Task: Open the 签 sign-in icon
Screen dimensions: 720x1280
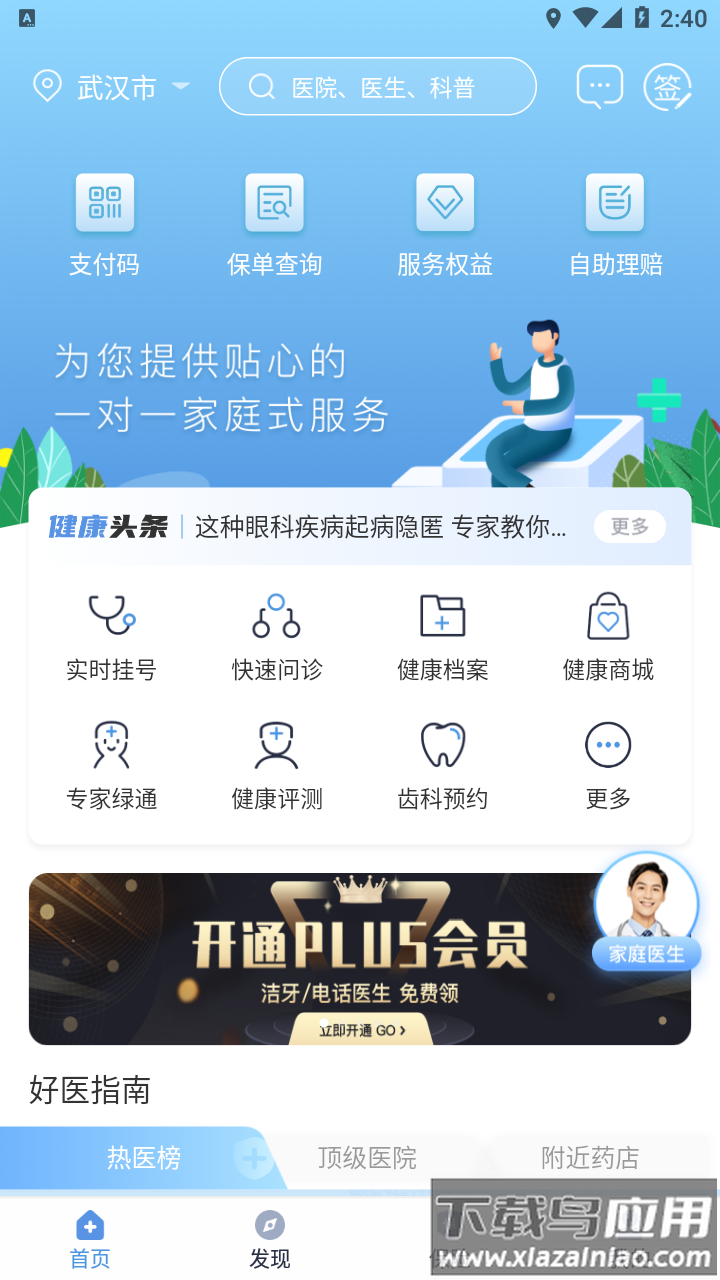Action: [667, 88]
